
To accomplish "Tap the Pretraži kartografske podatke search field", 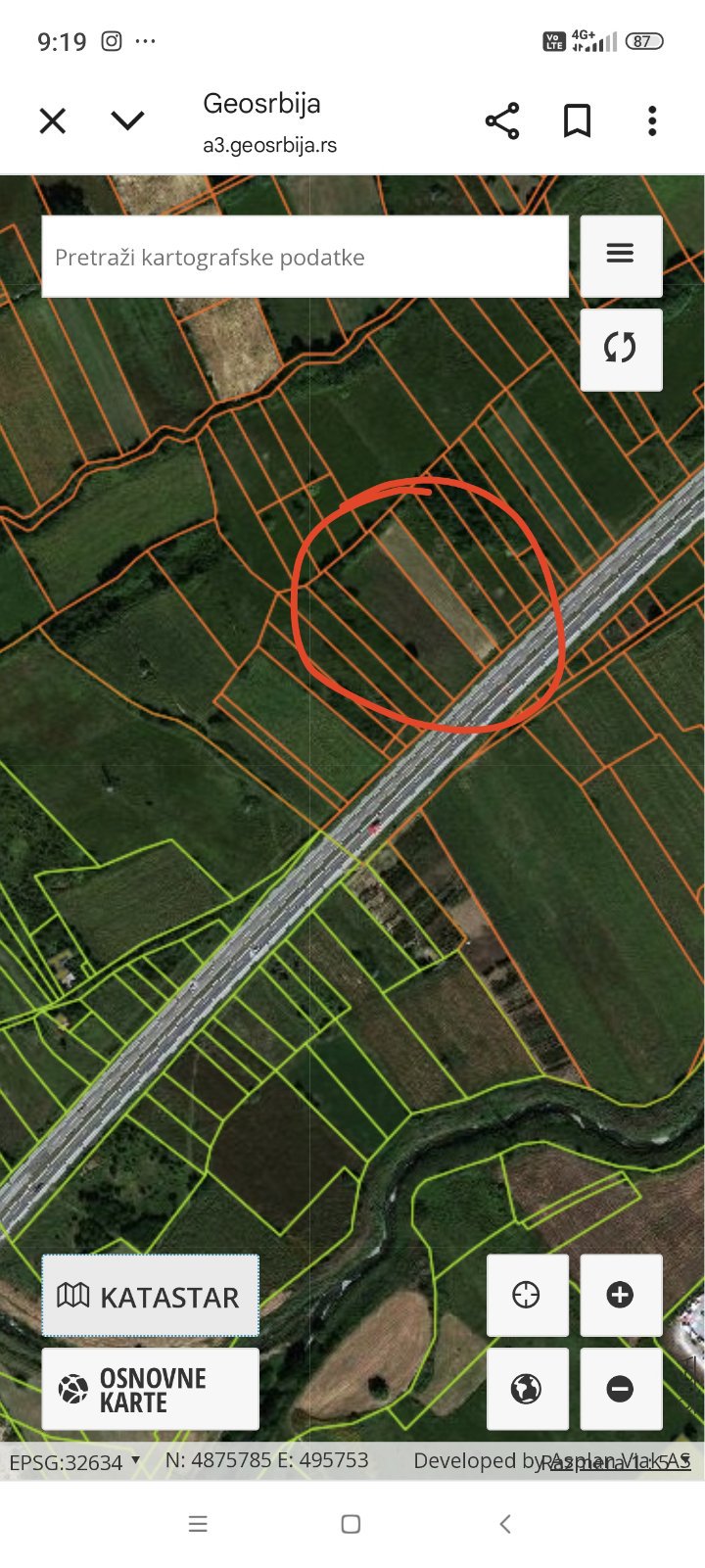I will coord(305,258).
